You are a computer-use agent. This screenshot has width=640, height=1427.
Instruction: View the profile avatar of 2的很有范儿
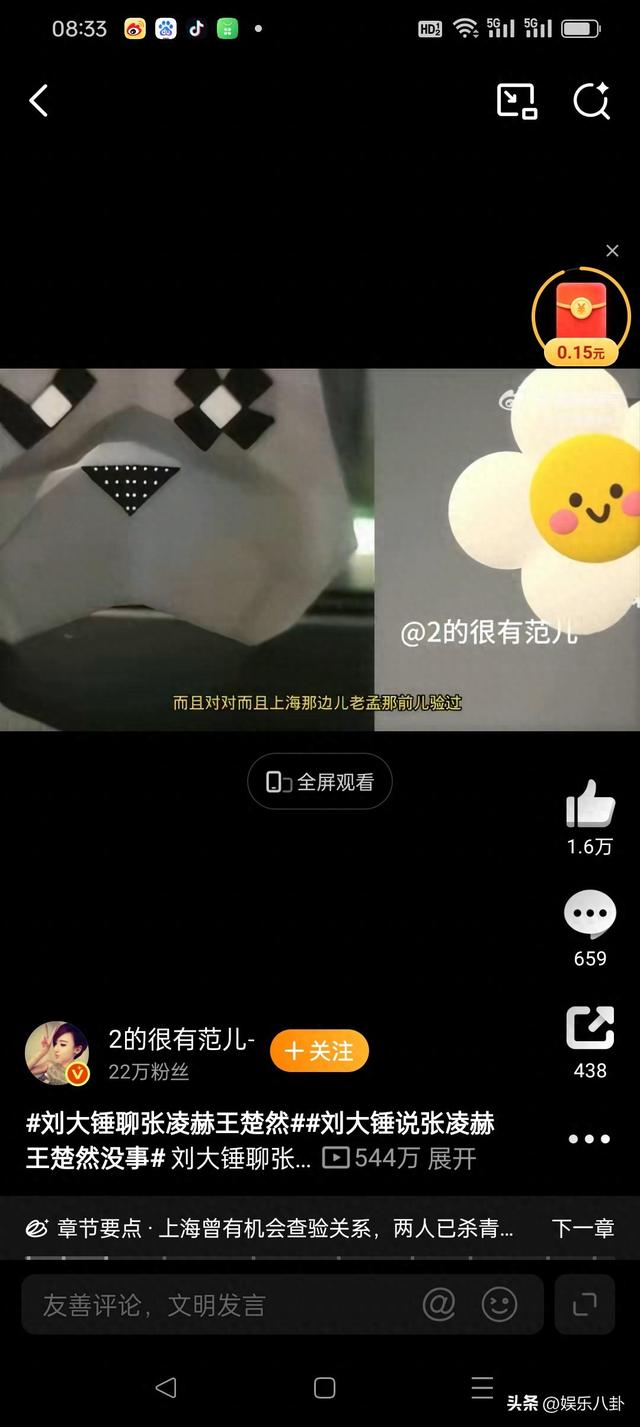click(x=57, y=1053)
